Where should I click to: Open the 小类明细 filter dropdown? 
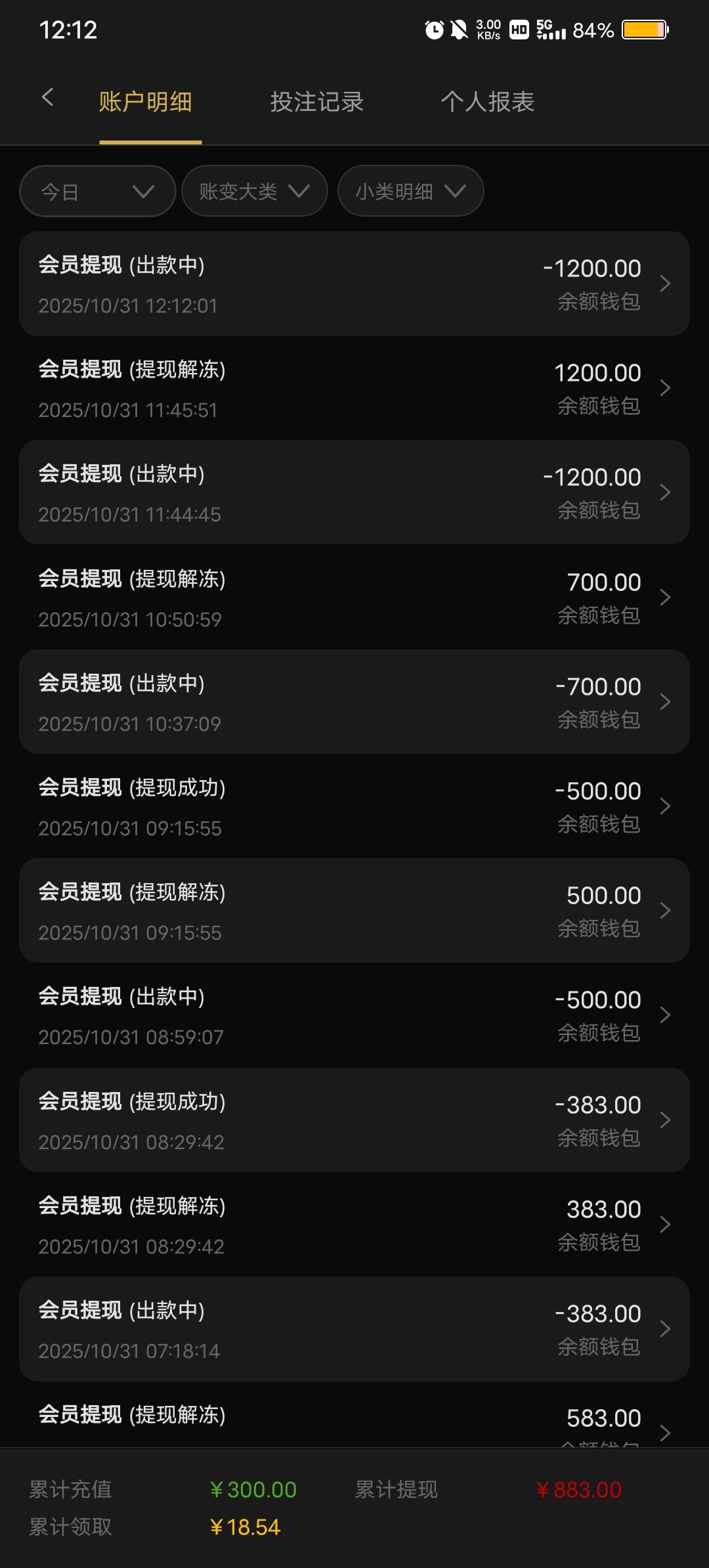[410, 192]
